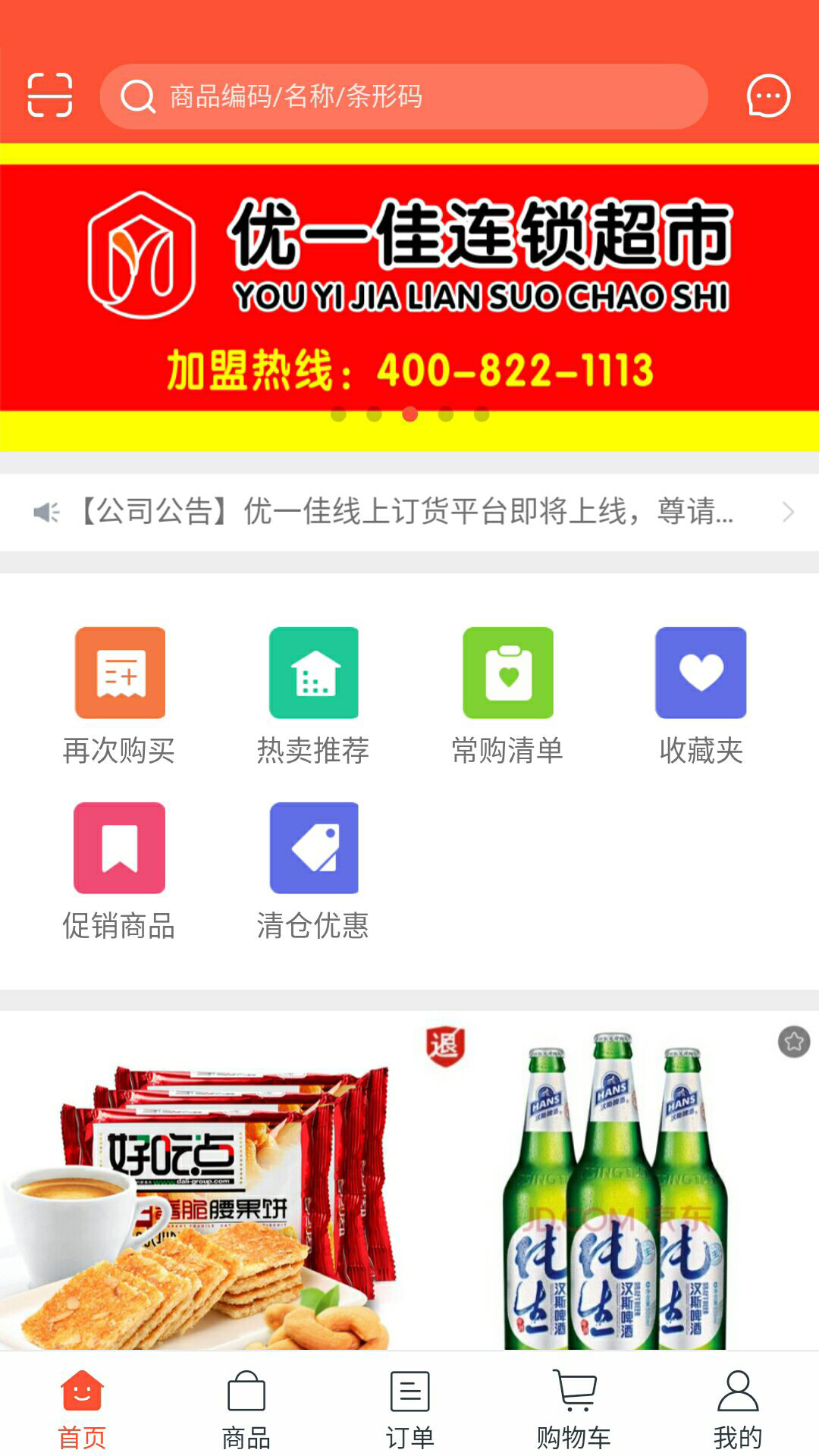Tap the 再次购买 repurchase icon
The image size is (819, 1456).
pos(118,673)
